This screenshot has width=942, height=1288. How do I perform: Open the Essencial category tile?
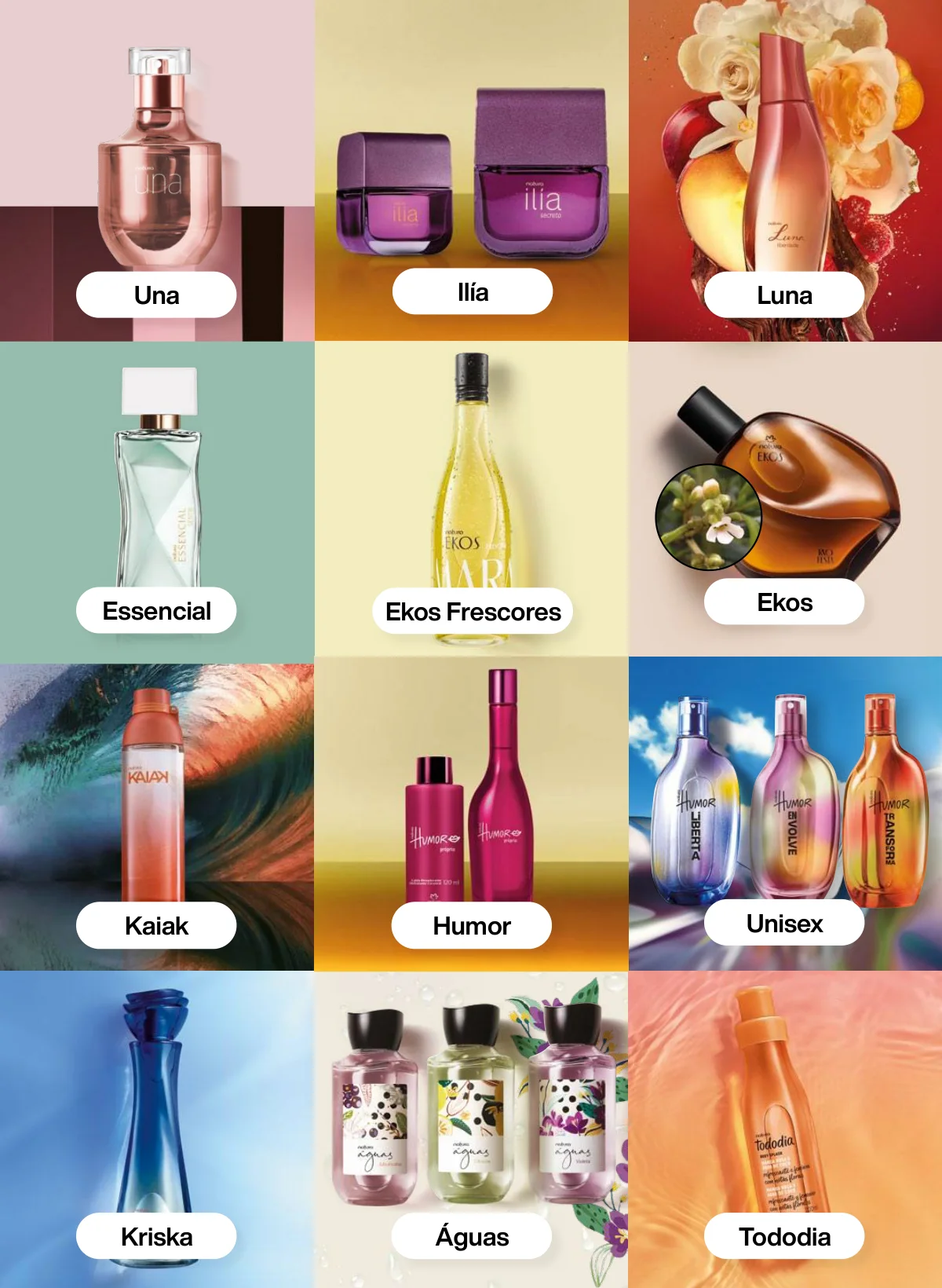(x=156, y=610)
